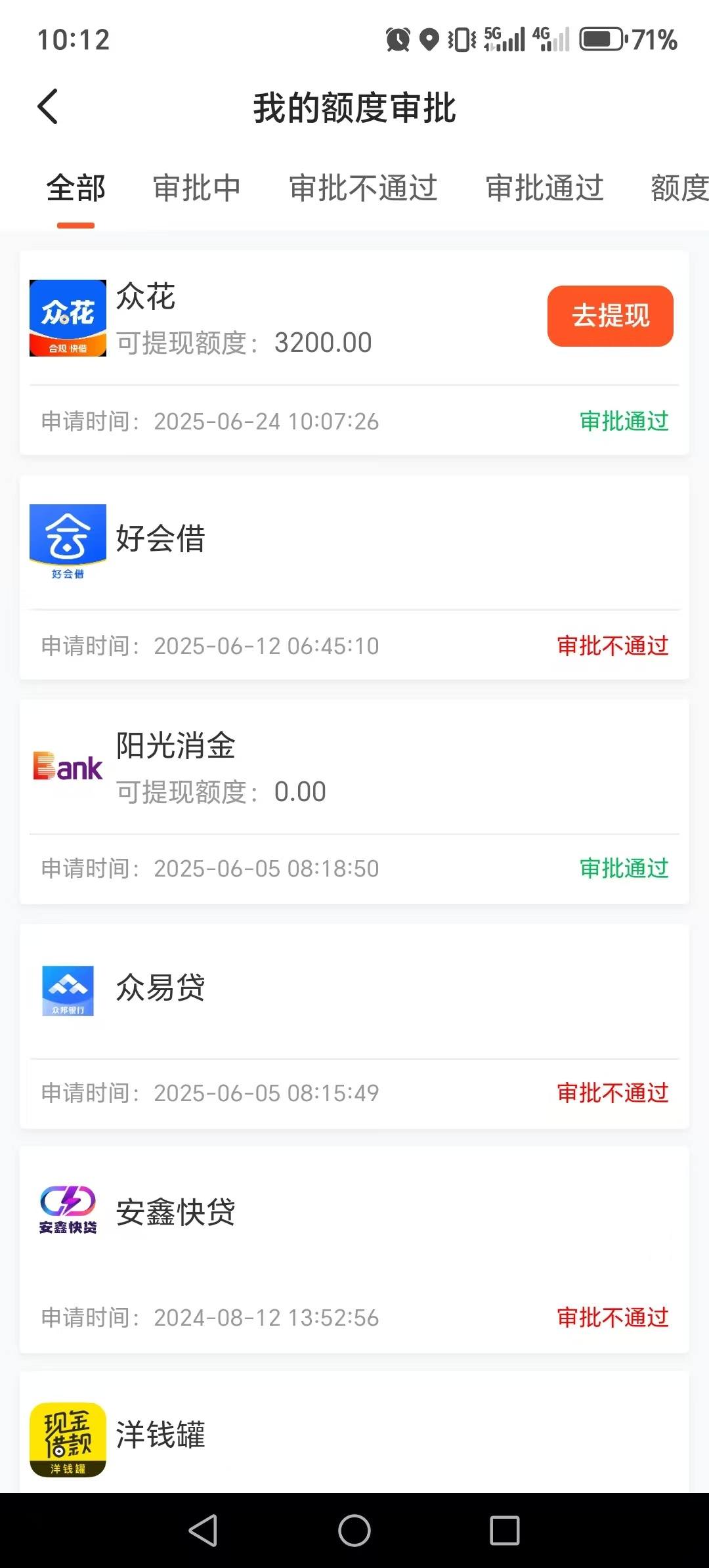Open the 众易贷 application card
The width and height of the screenshot is (709, 1568).
[354, 1026]
